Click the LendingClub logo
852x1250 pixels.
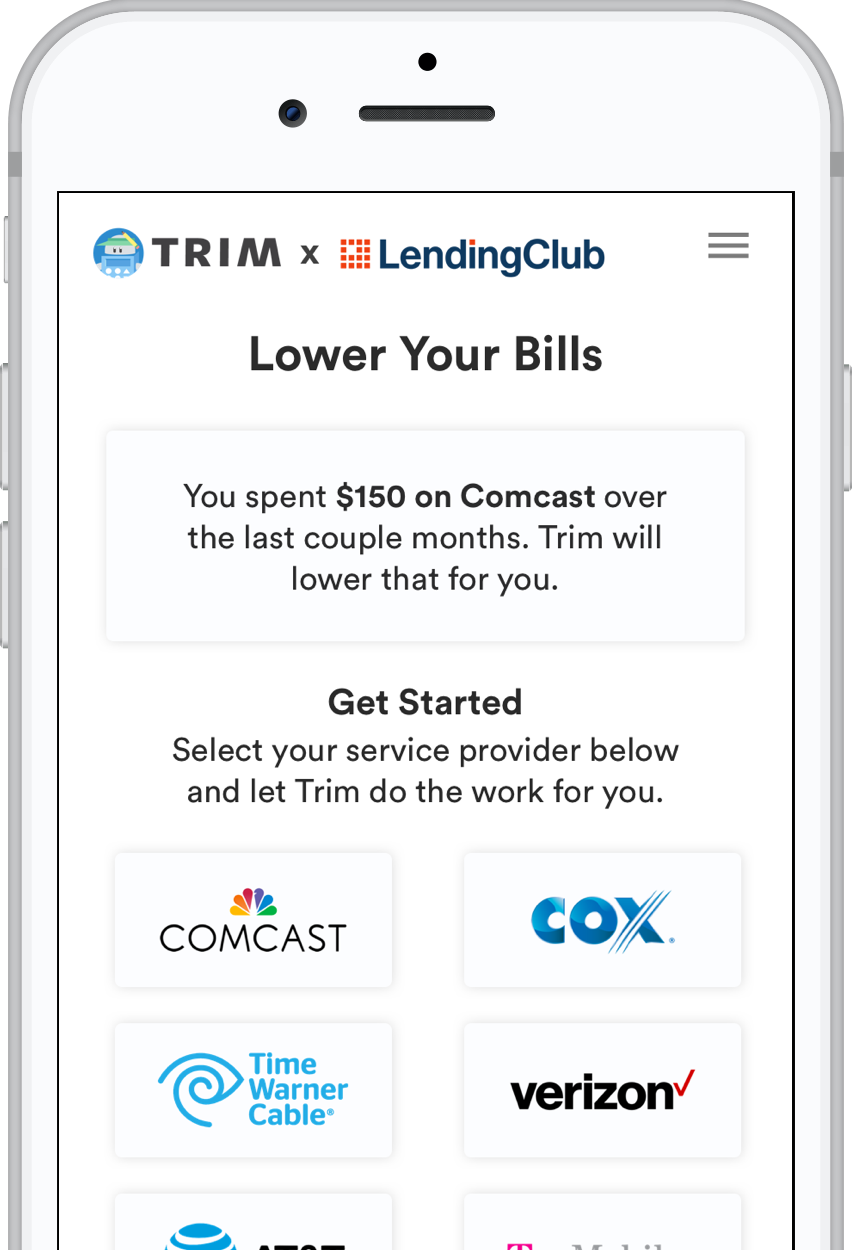click(x=472, y=255)
